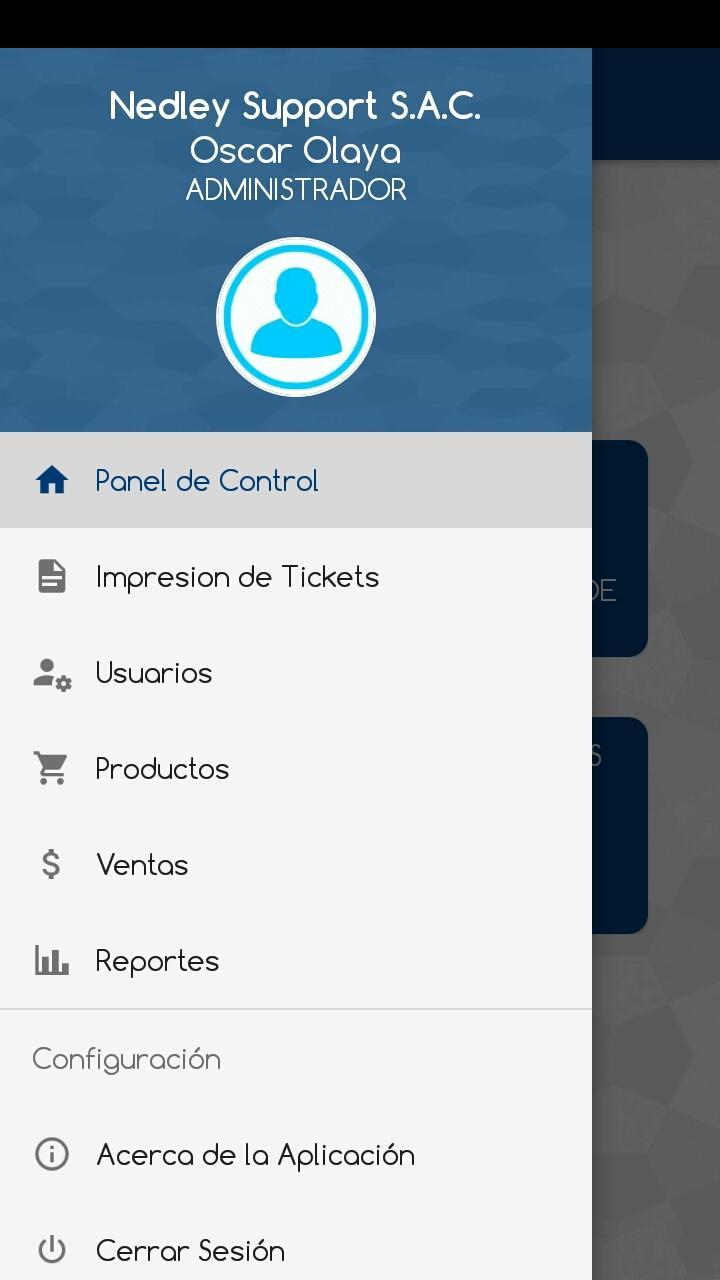
Task: Go to Impresion de Tickets
Action: point(237,577)
